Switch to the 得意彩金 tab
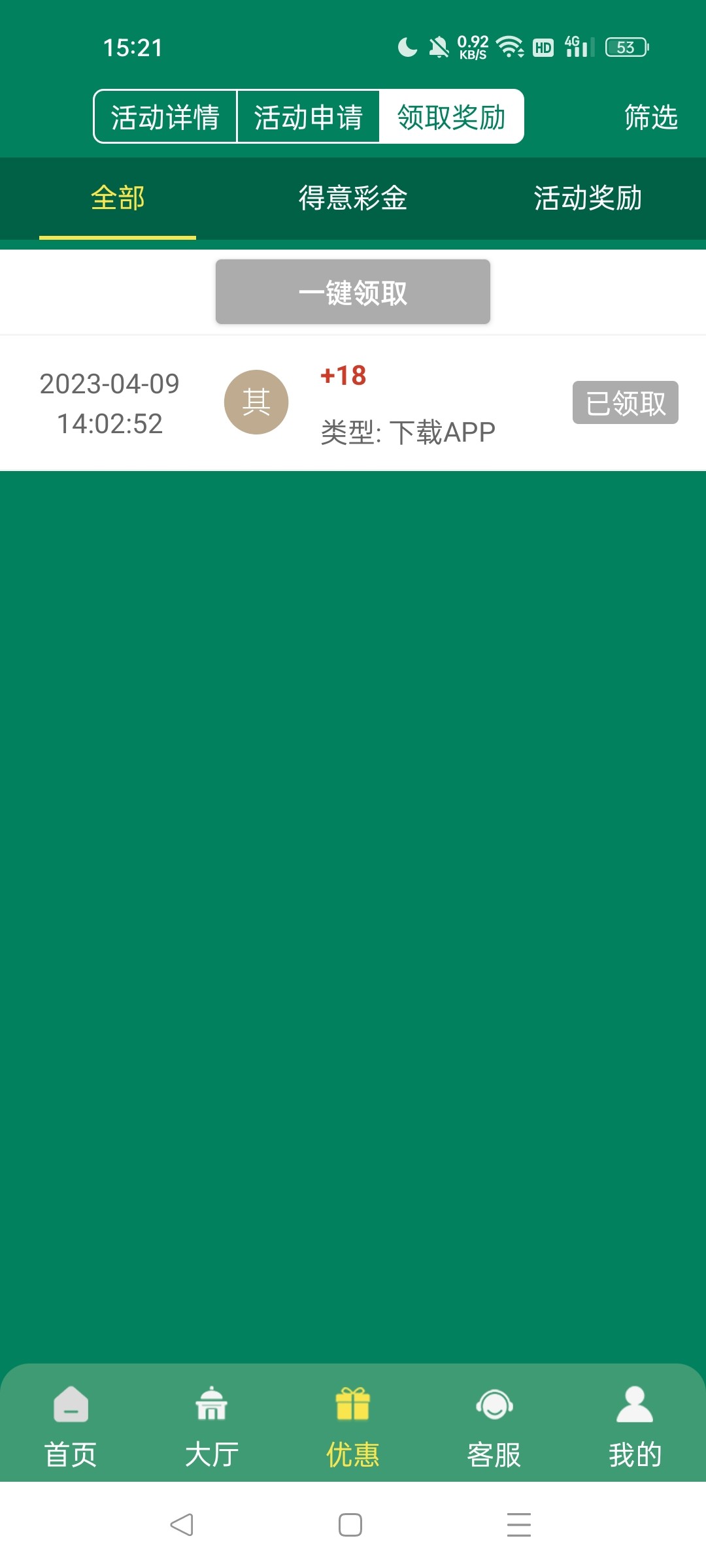This screenshot has width=706, height=1568. (x=353, y=198)
